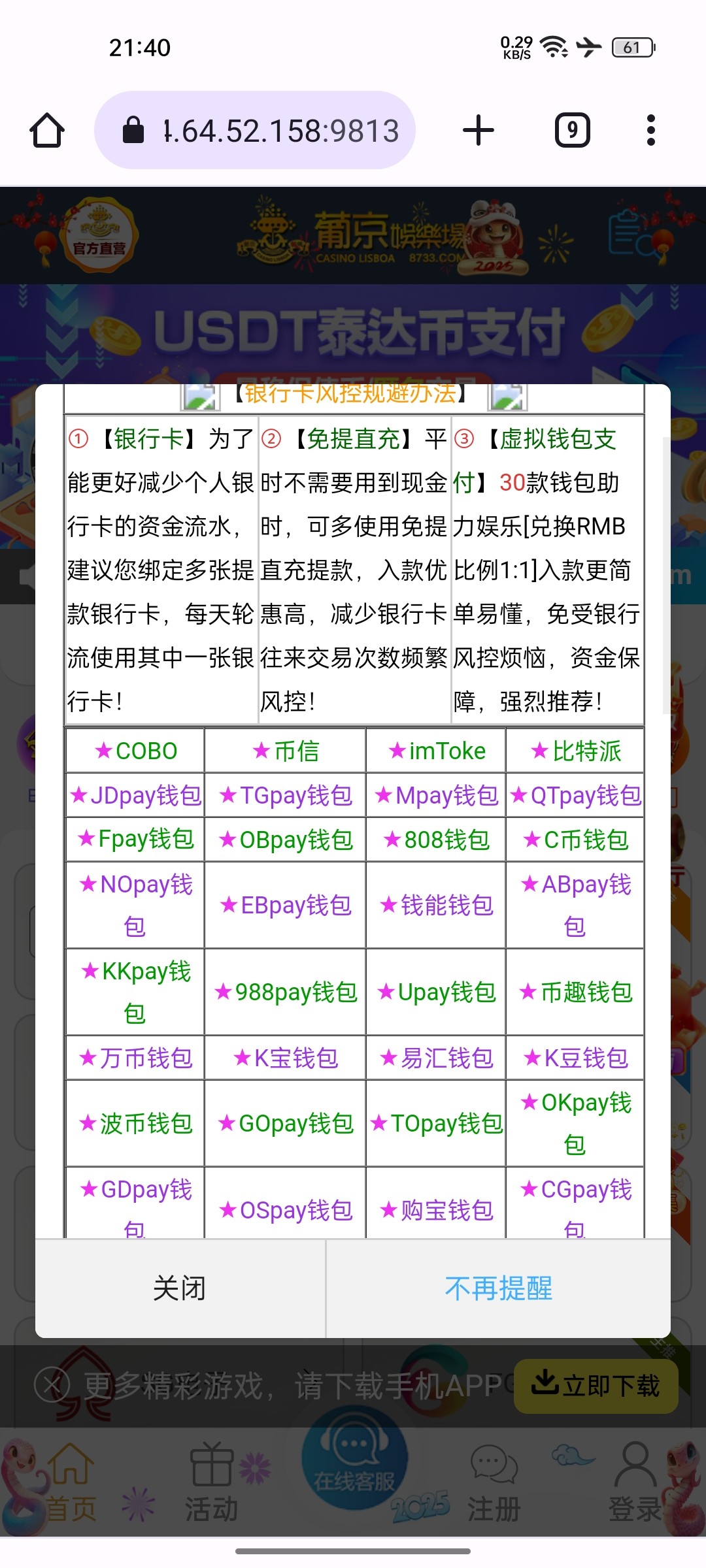Select 不再提醒 to stop reminders

498,1288
